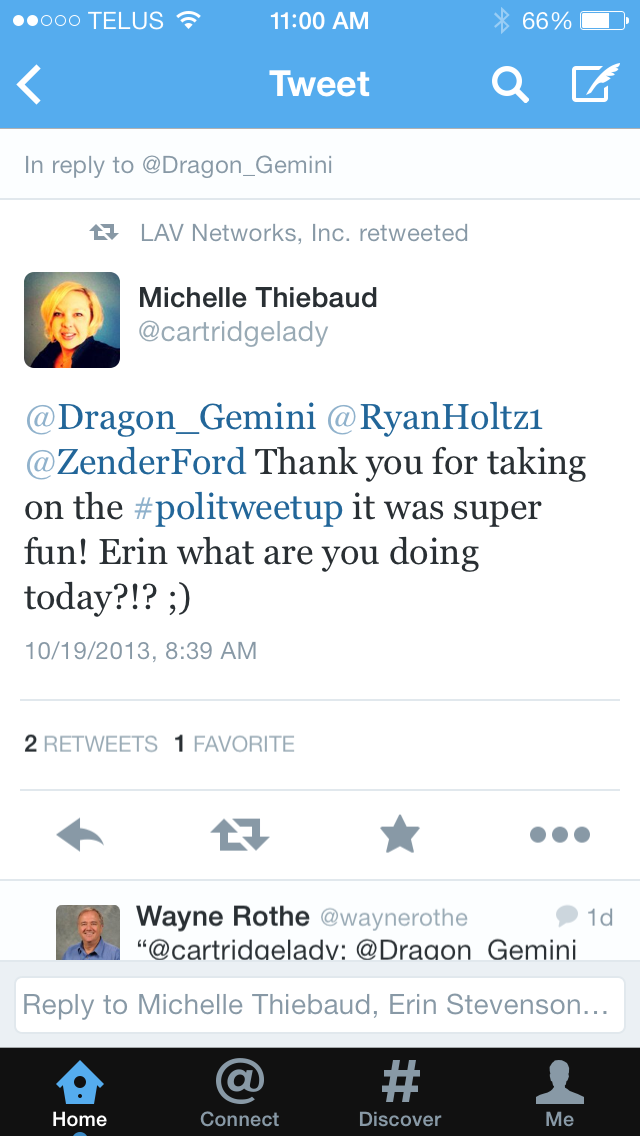Retweet Michelle Thiebaud's tweet
This screenshot has height=1136, width=640.
click(x=240, y=834)
